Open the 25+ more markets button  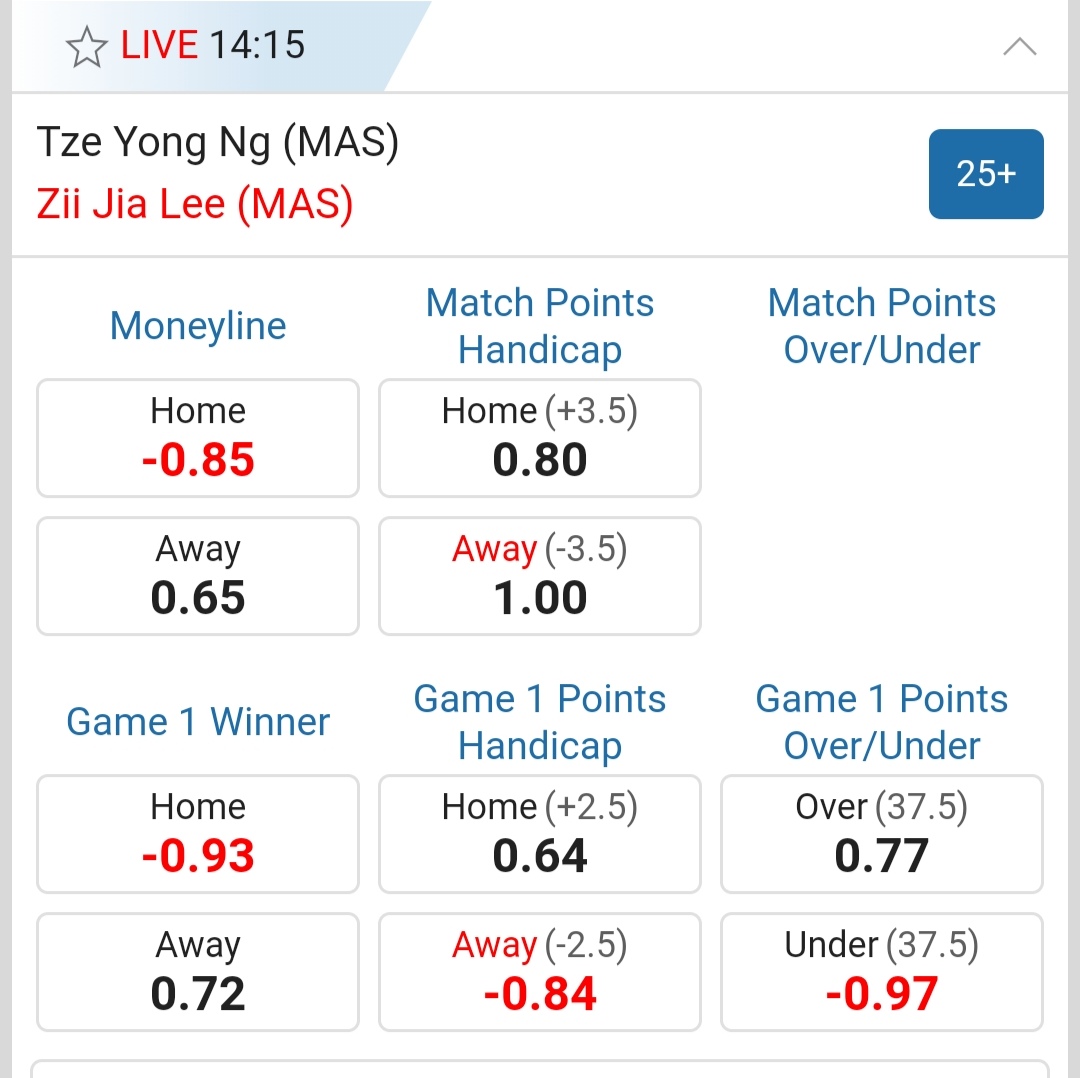point(985,174)
